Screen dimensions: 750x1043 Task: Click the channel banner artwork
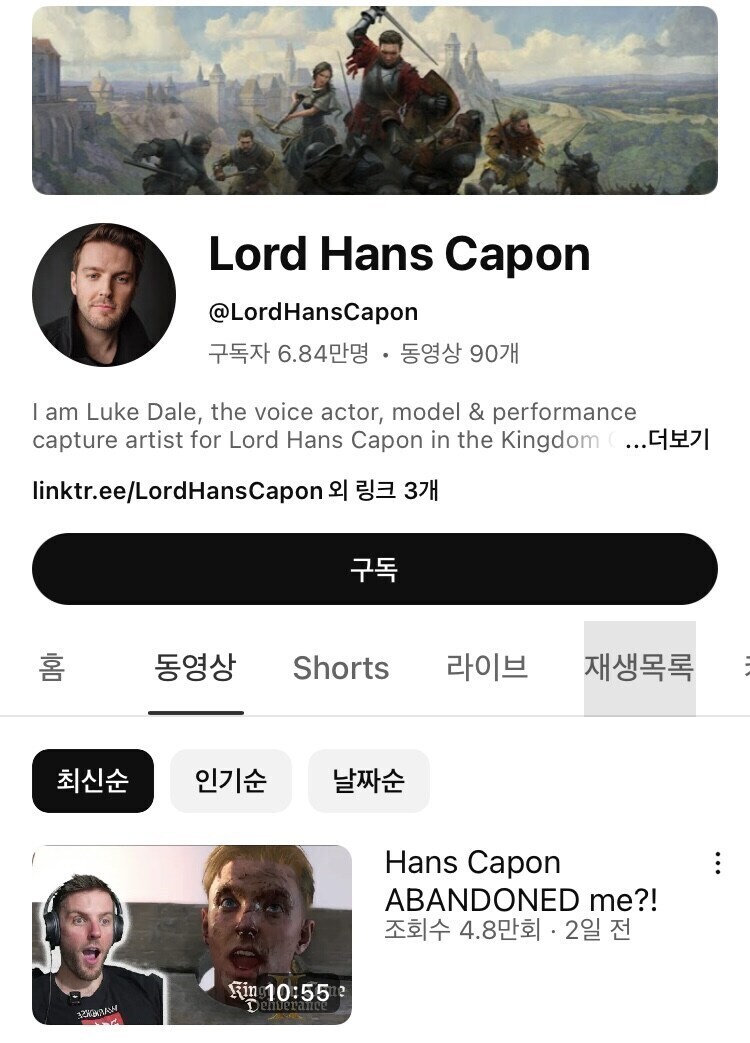click(375, 100)
